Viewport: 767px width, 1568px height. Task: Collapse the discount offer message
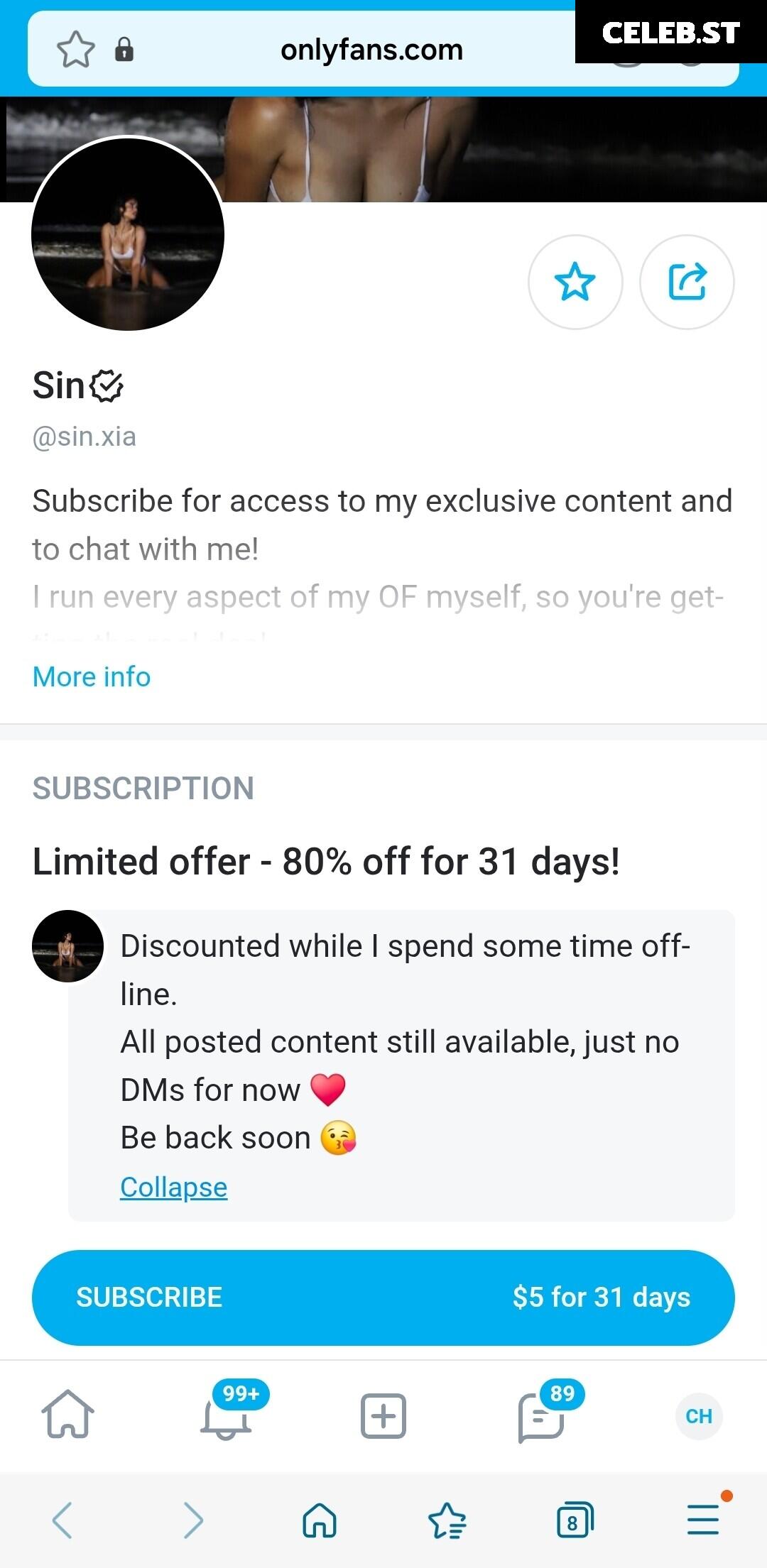pos(173,1187)
